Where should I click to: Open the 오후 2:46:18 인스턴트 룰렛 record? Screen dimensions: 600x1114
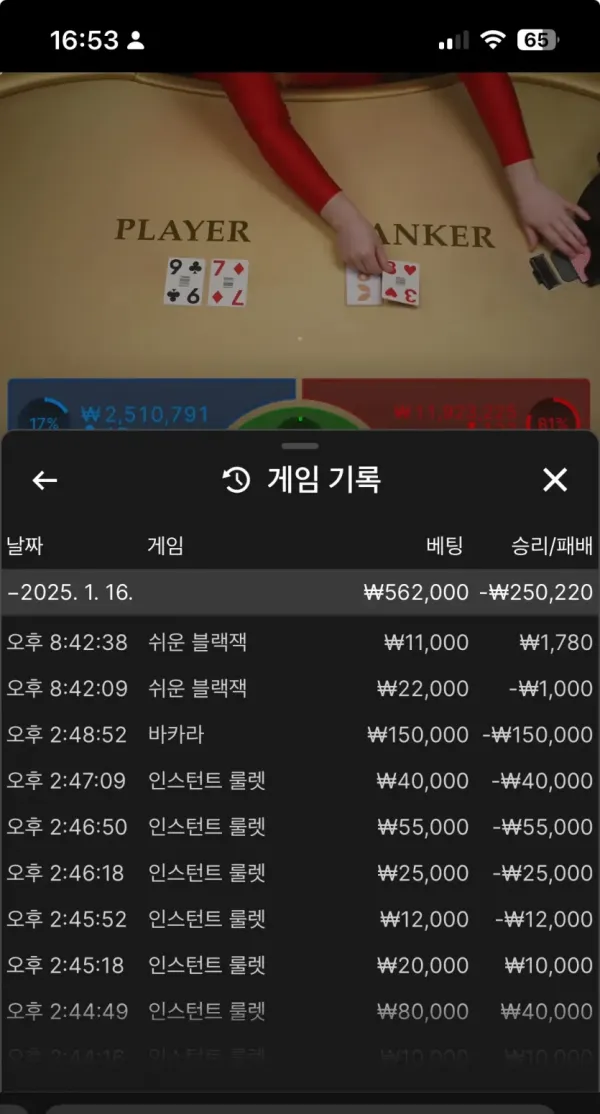click(x=300, y=873)
